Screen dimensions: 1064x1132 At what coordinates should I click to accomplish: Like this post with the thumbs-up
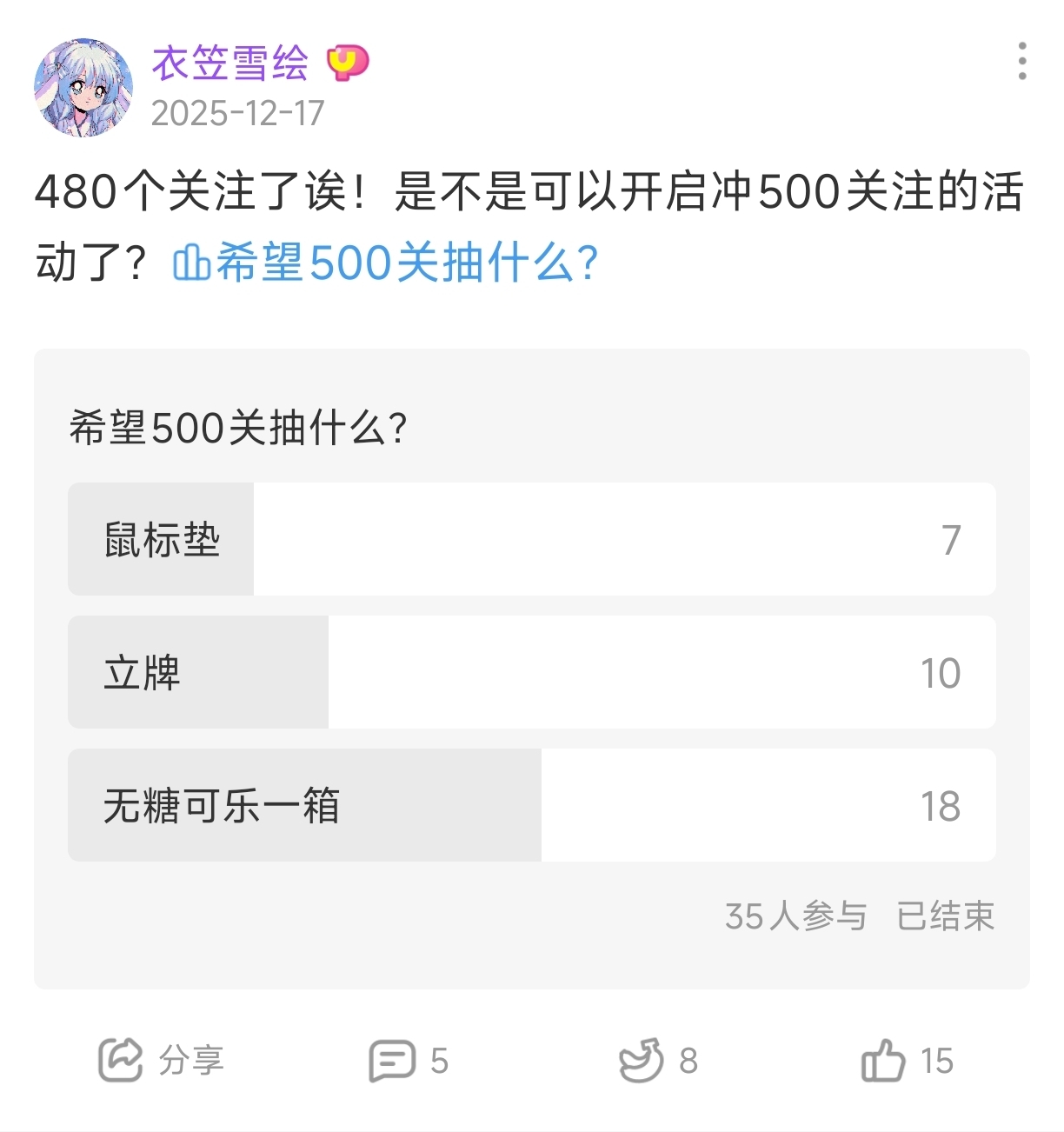(x=907, y=1060)
